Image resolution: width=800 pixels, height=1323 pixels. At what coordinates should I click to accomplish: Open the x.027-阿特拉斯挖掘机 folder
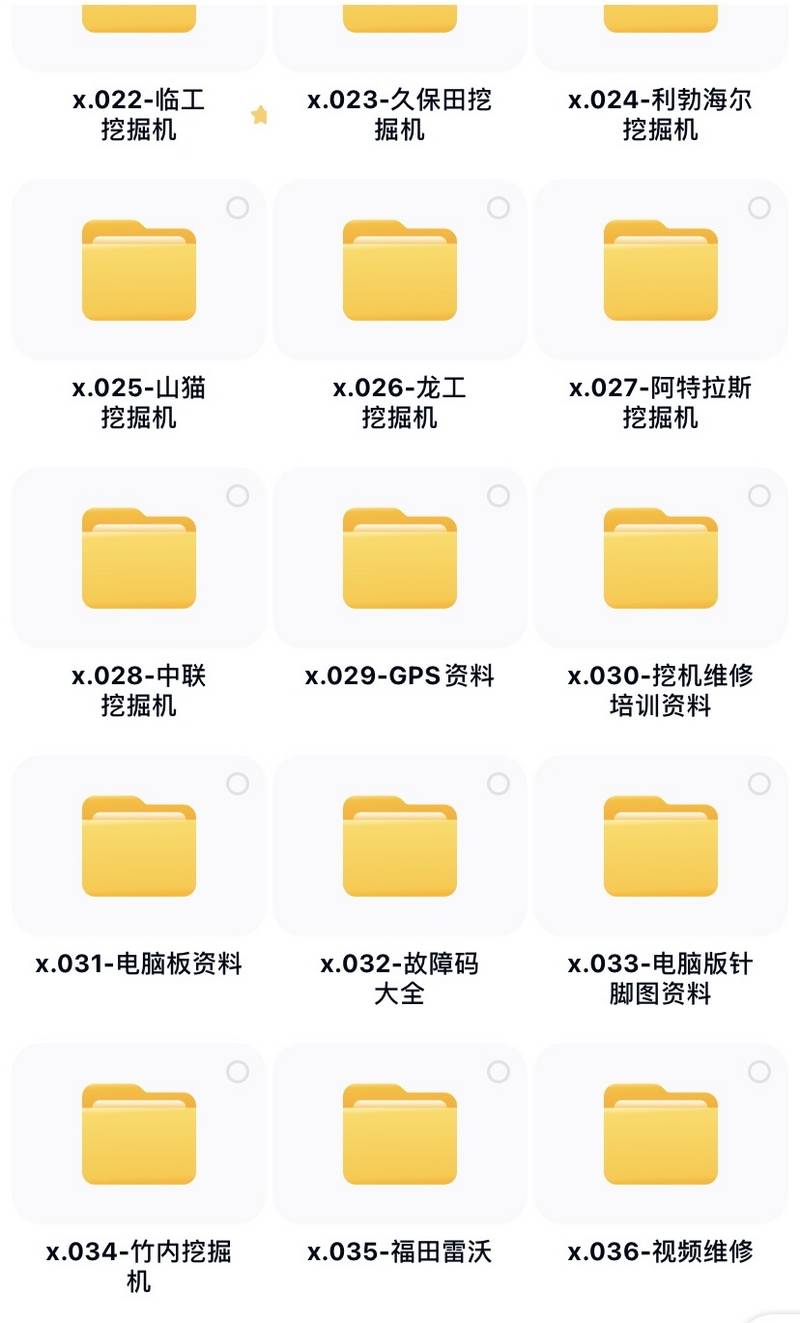661,270
